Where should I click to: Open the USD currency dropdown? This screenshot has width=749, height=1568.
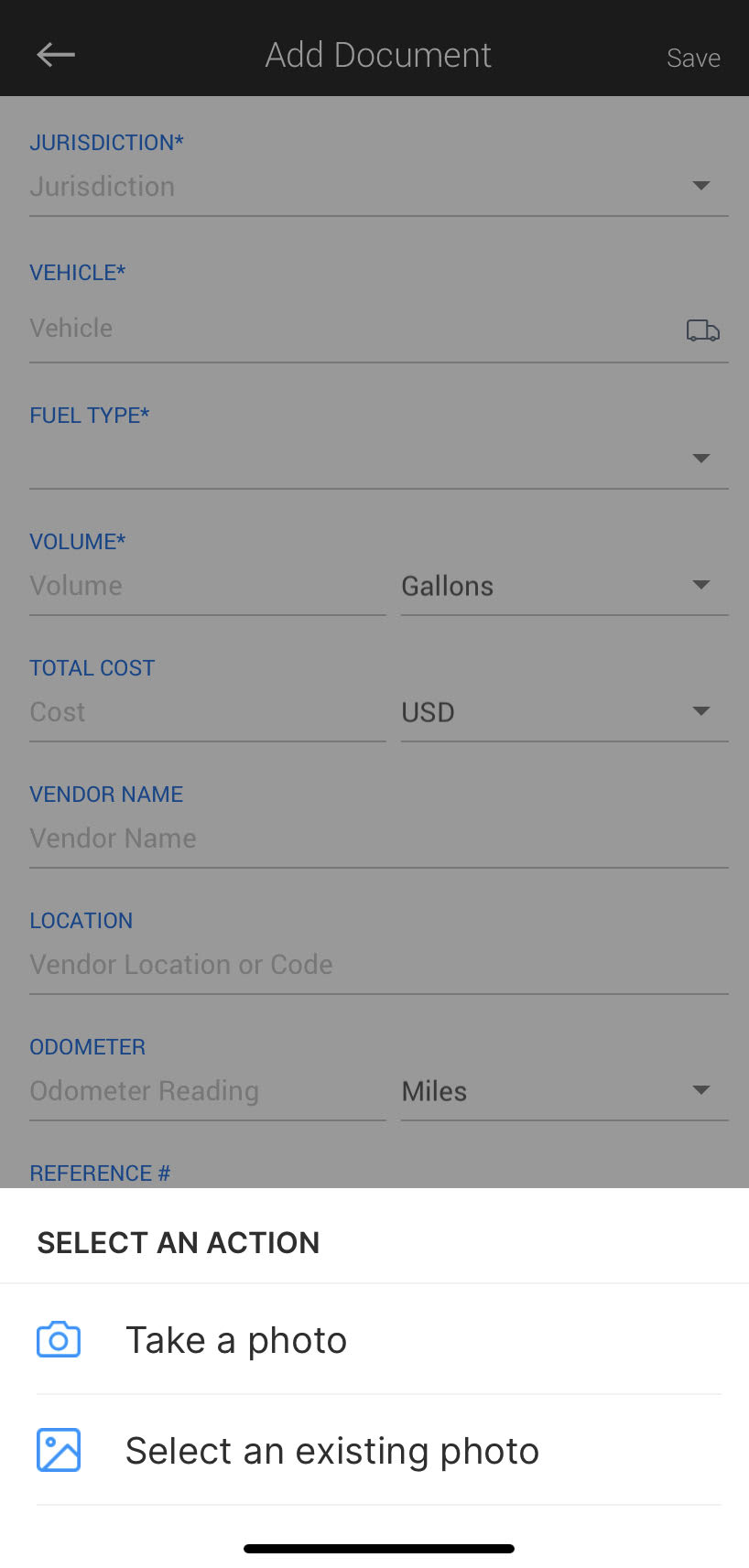(x=564, y=712)
